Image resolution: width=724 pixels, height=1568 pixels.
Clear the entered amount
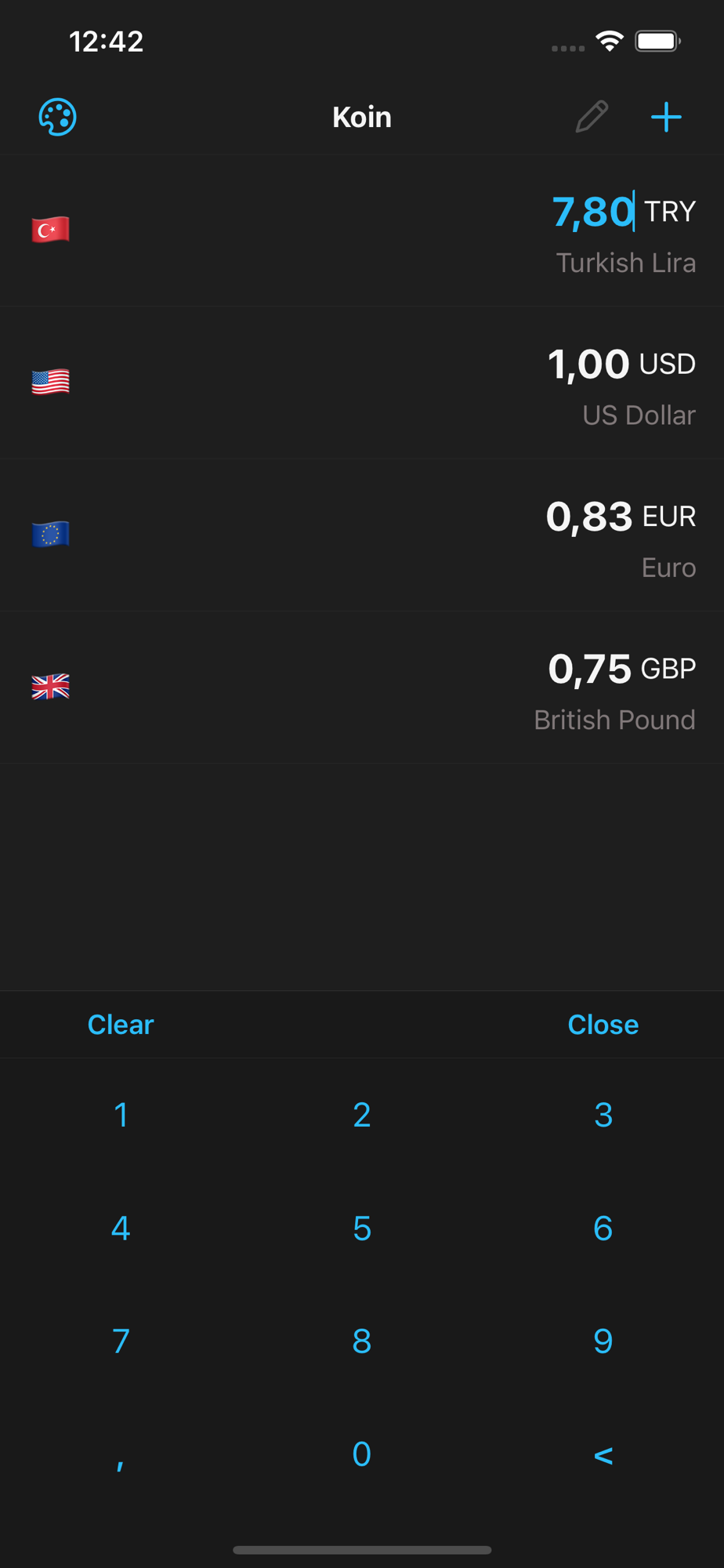(x=121, y=1025)
